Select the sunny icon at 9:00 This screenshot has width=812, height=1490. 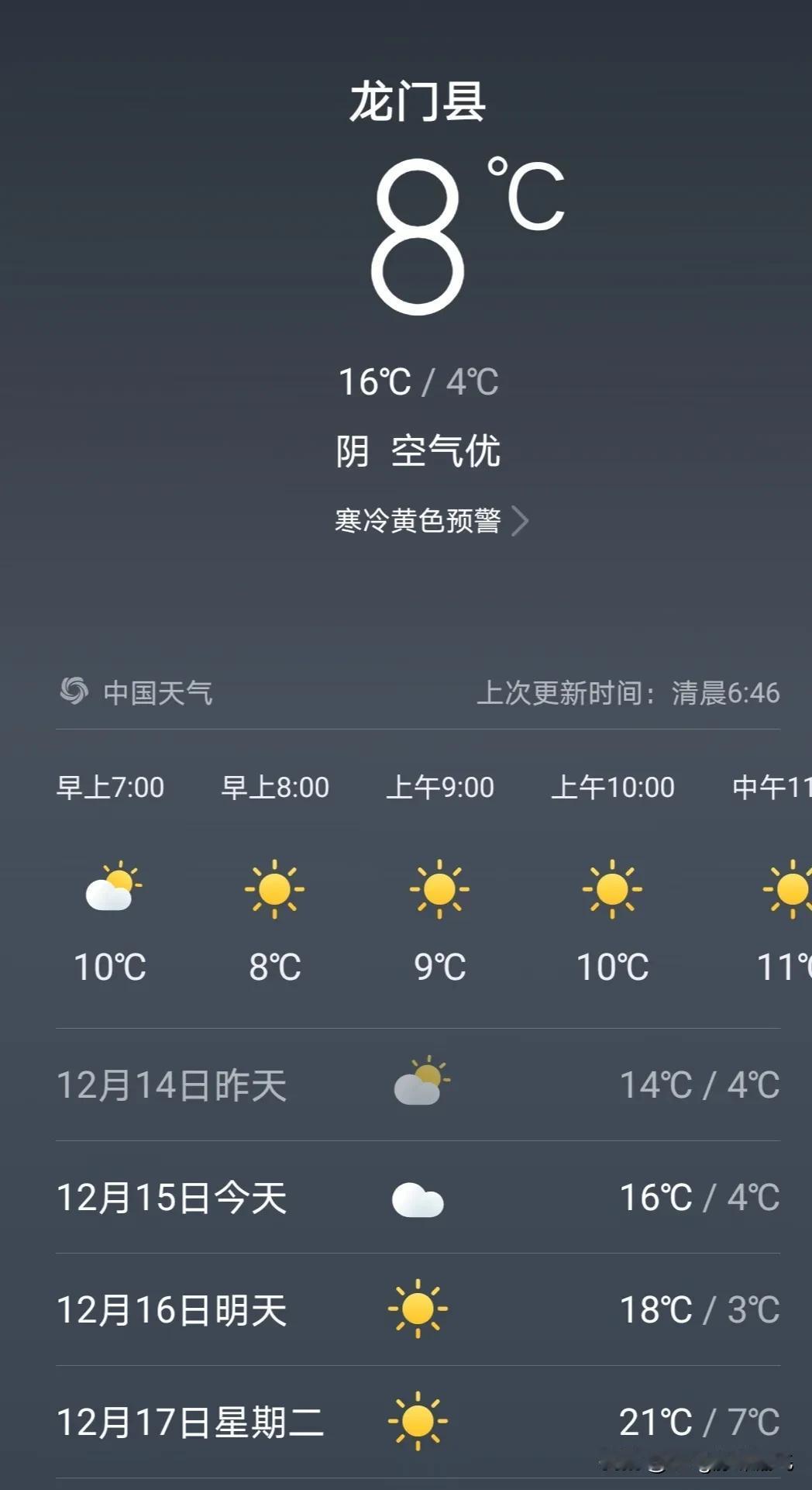click(442, 890)
